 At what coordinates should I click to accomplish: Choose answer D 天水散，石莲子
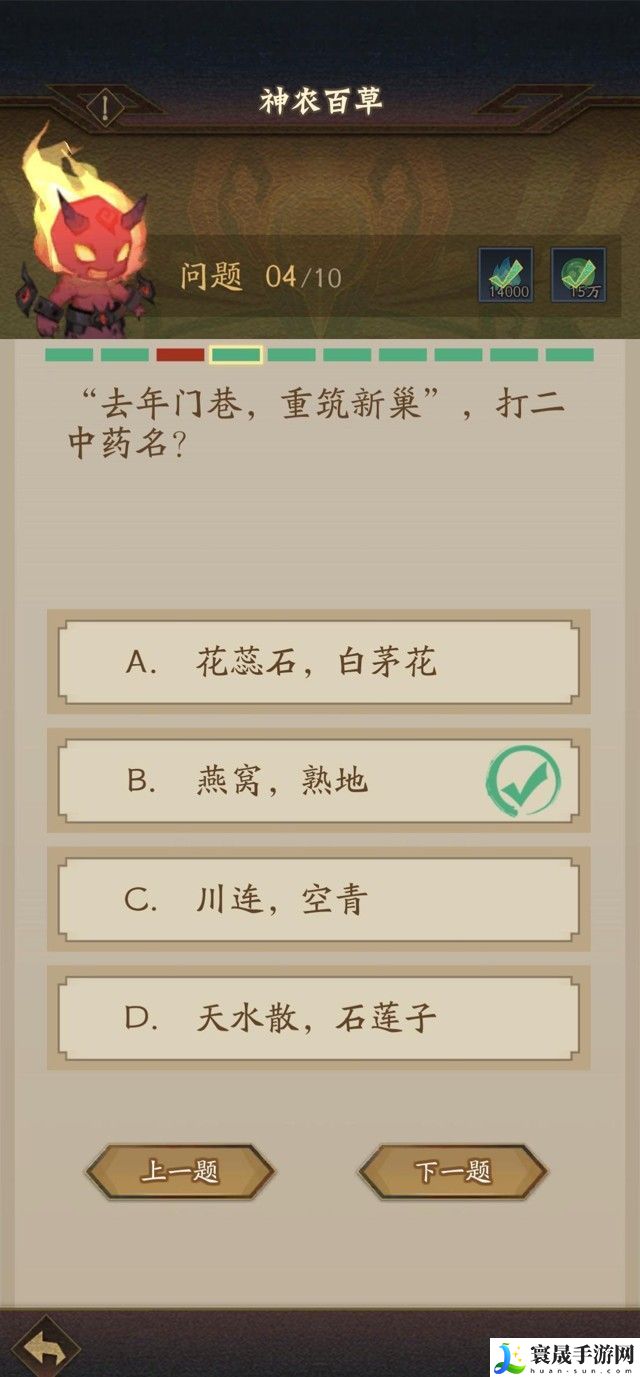[x=318, y=1018]
